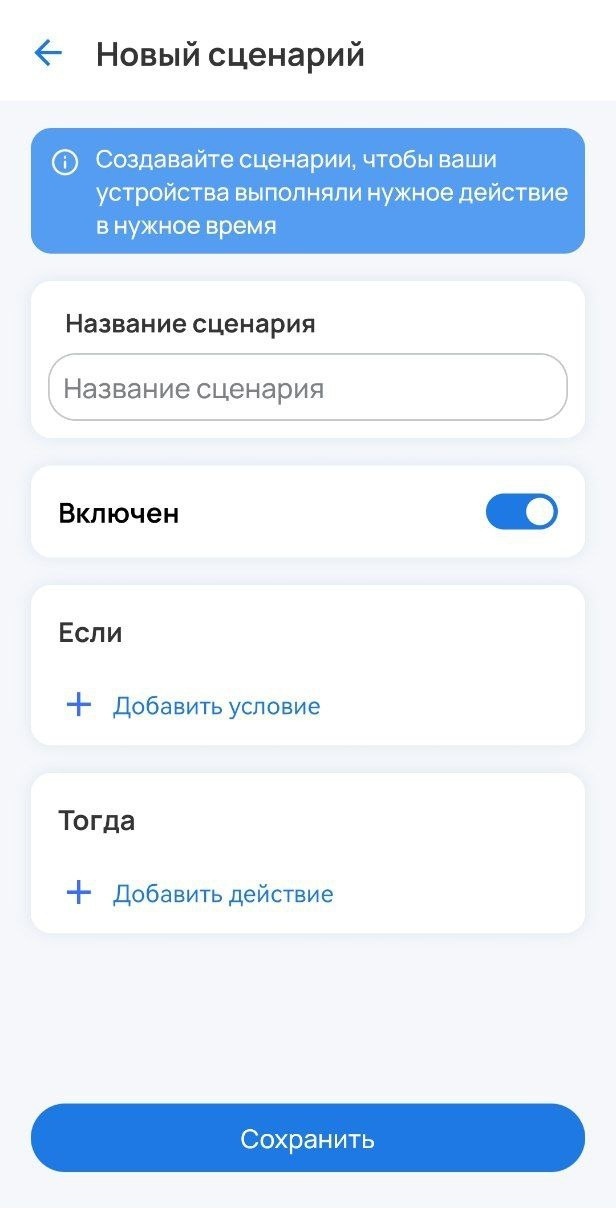Add a condition with Добавить условие
The image size is (616, 1208).
[x=194, y=706]
